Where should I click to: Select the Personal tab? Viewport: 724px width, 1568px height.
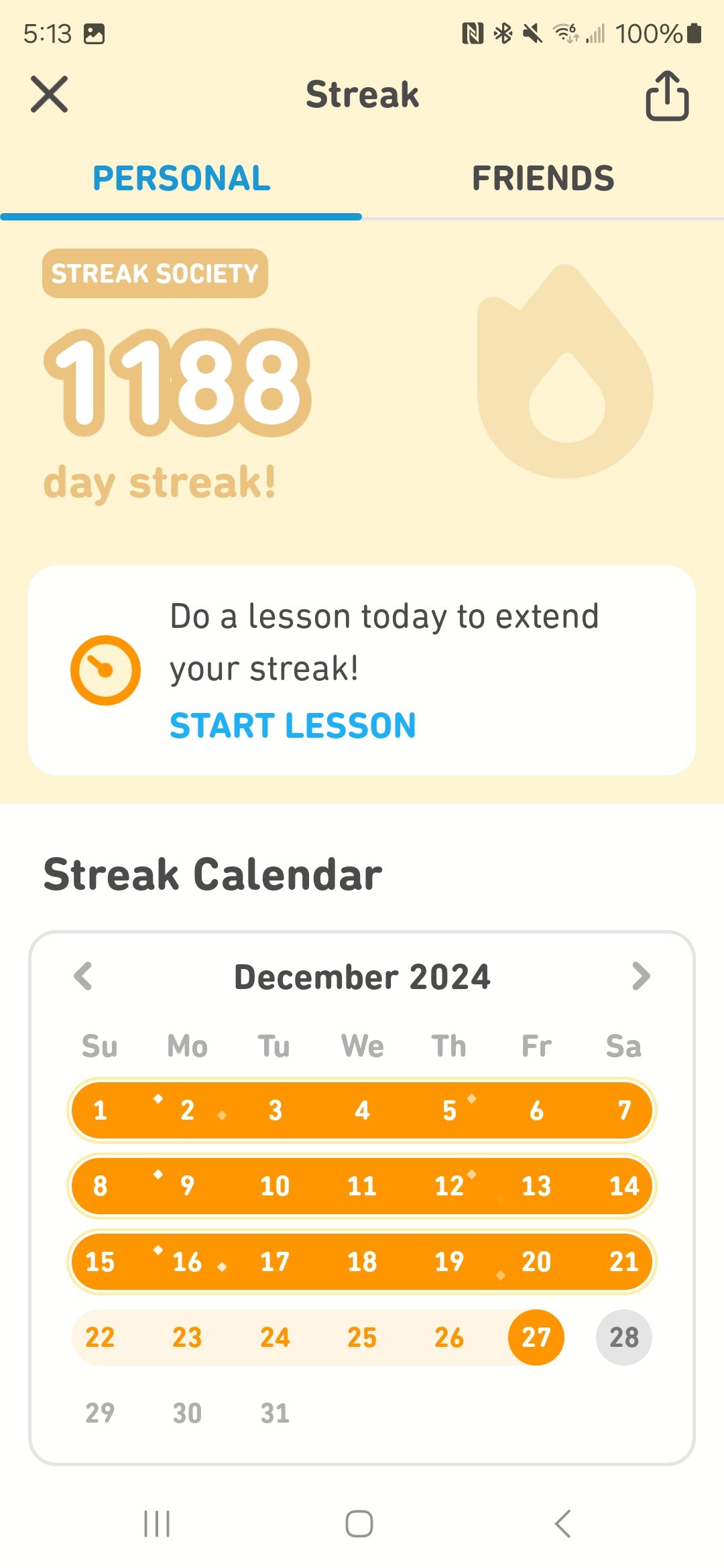click(181, 178)
